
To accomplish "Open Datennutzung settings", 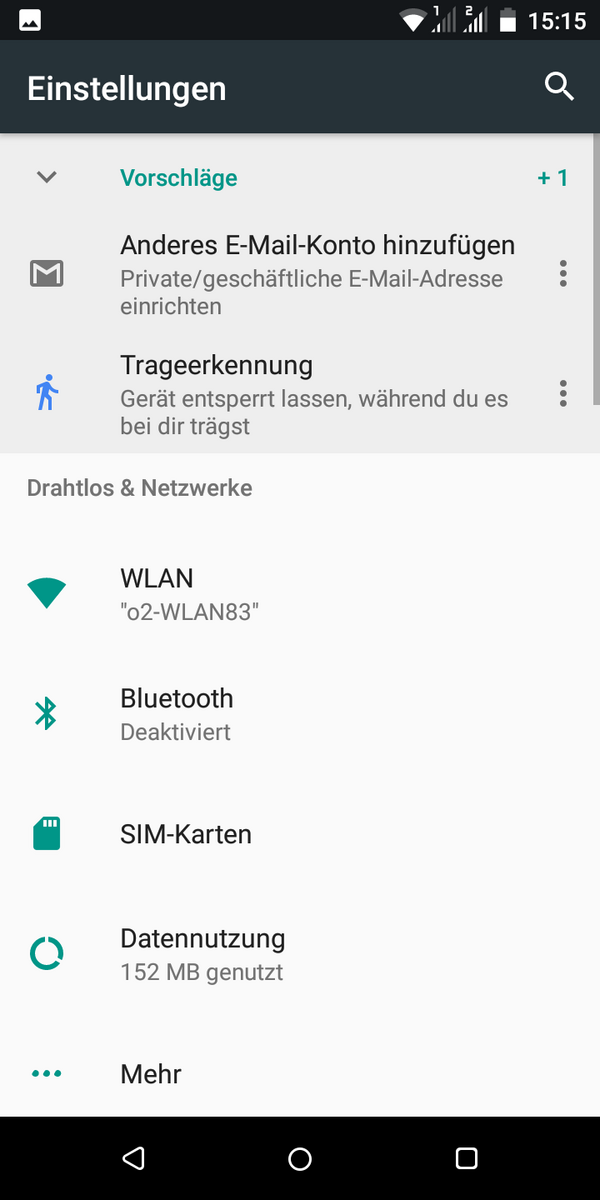I will click(x=300, y=954).
